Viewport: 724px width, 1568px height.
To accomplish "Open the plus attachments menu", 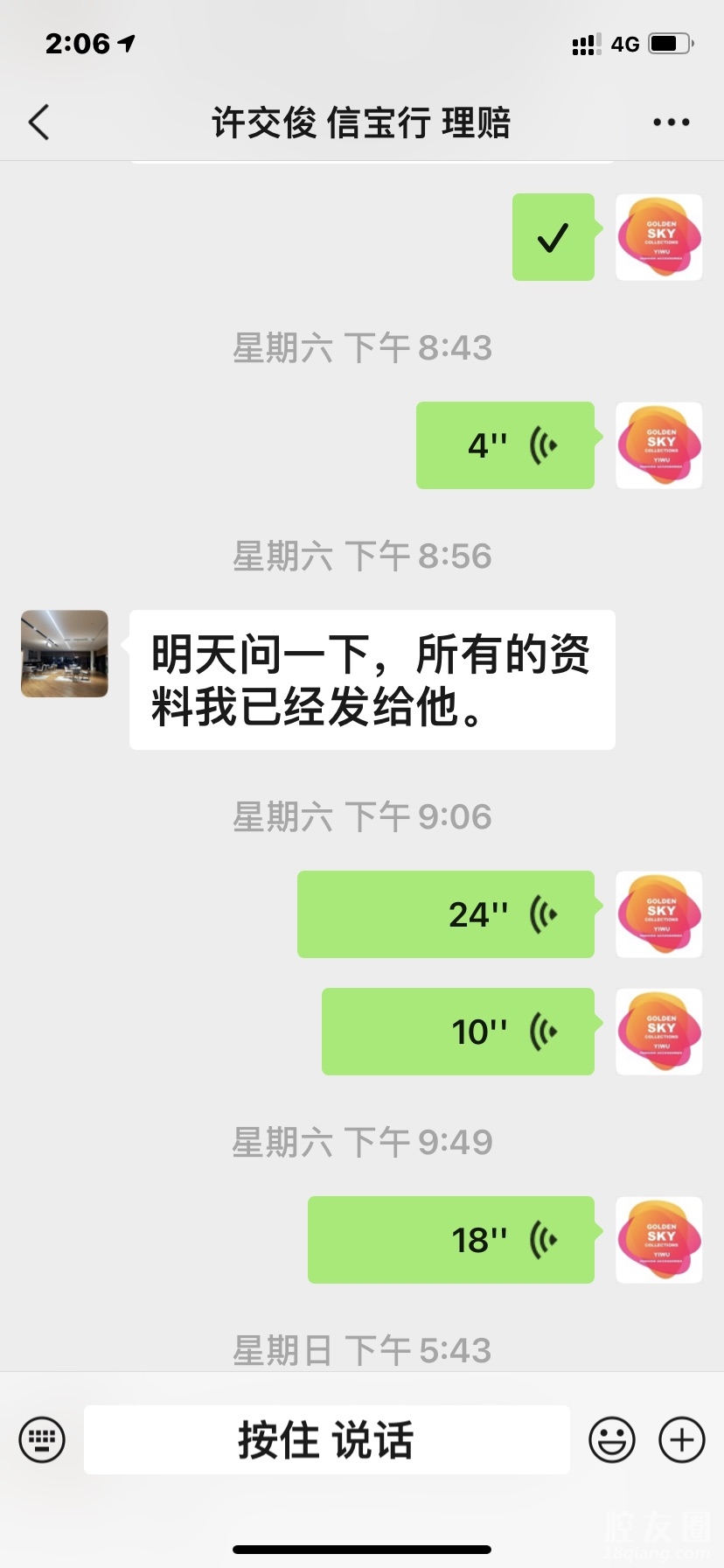I will (x=681, y=1439).
